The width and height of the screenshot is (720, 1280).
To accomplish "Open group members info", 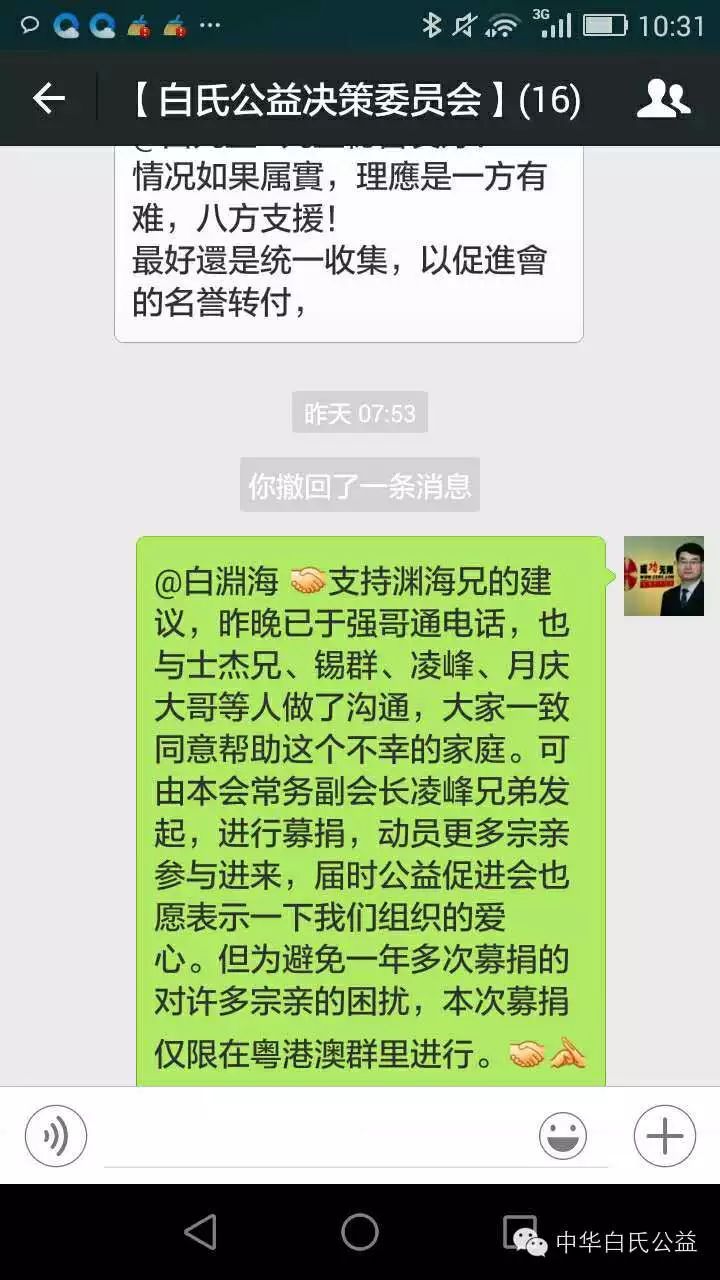I will pyautogui.click(x=664, y=98).
